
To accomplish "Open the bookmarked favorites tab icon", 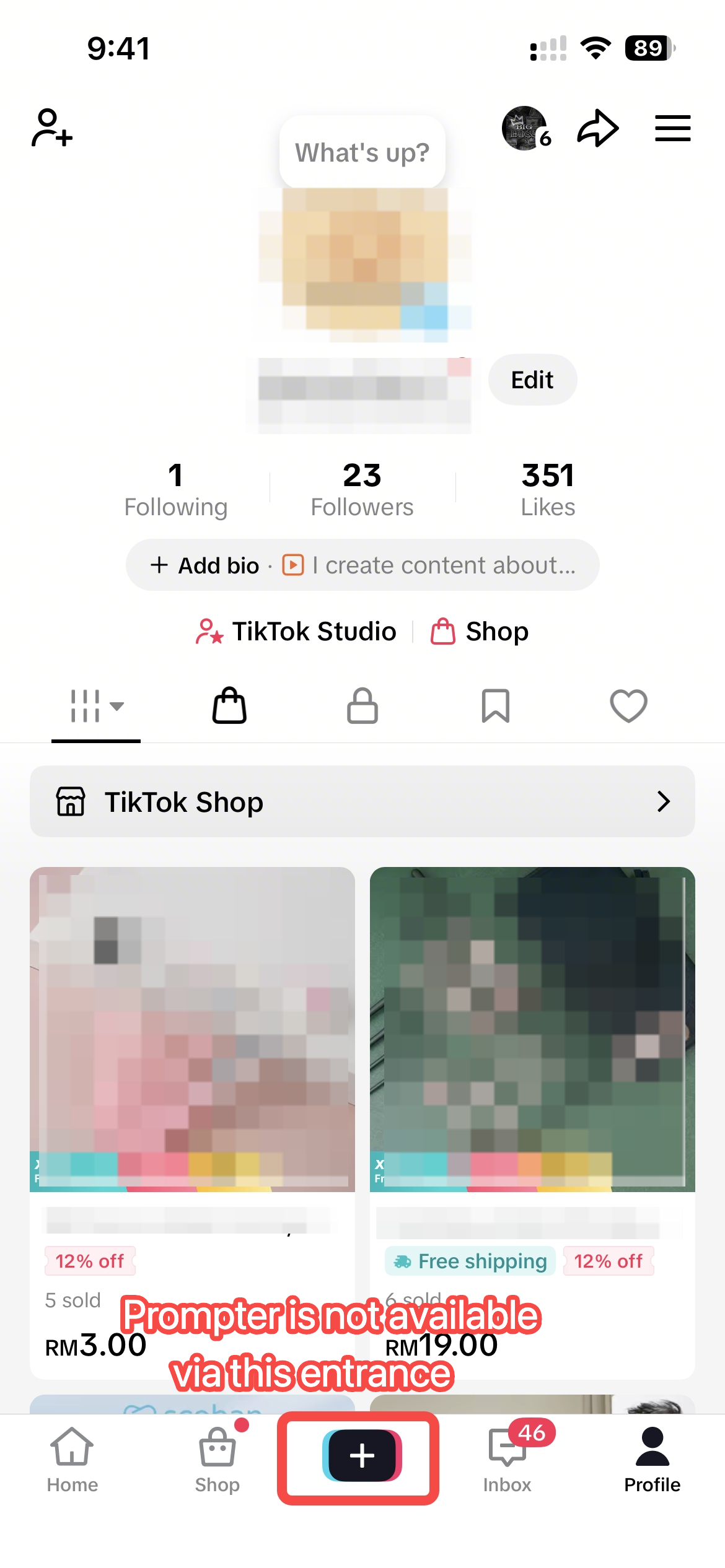I will [x=495, y=705].
